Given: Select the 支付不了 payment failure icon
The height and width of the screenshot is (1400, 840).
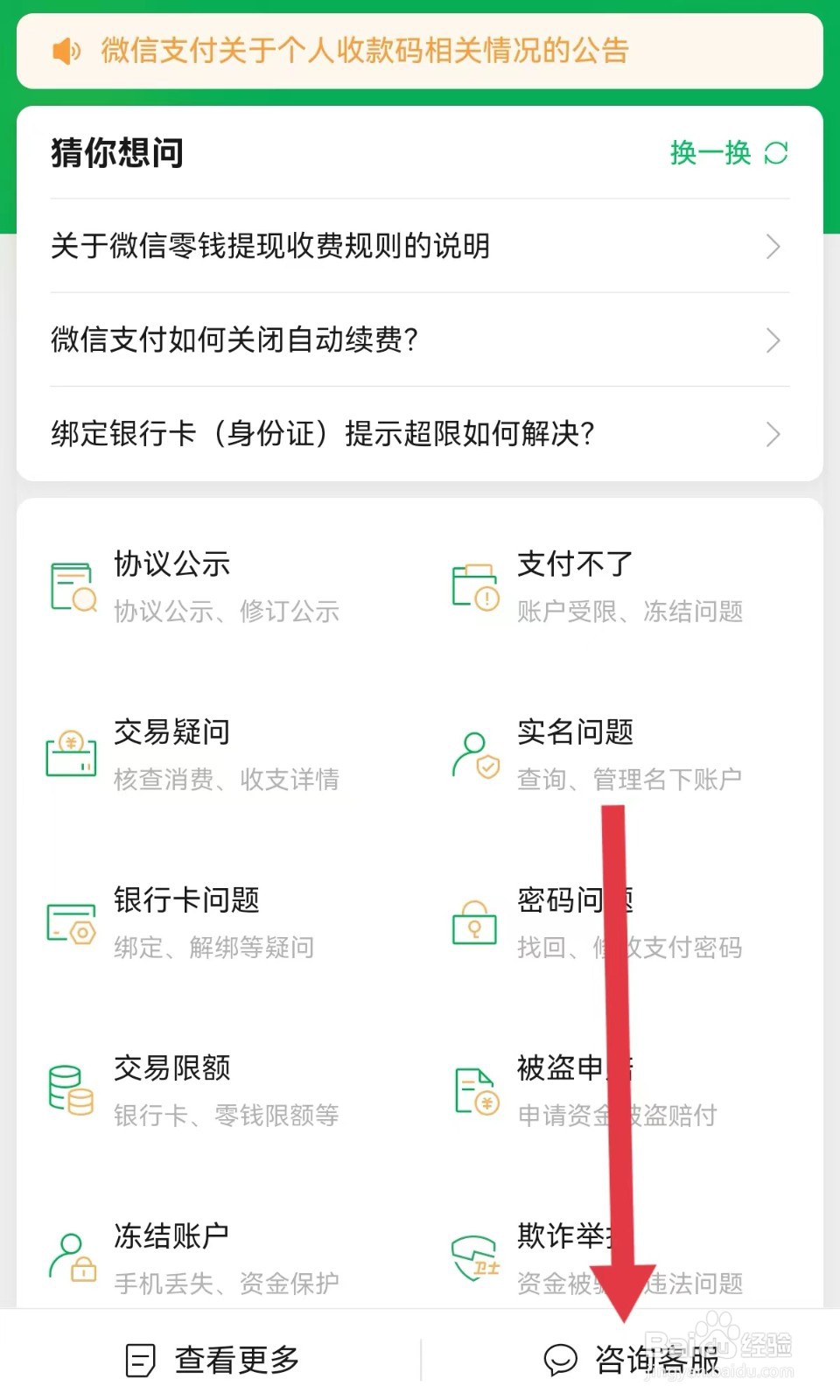Looking at the screenshot, I should 474,584.
